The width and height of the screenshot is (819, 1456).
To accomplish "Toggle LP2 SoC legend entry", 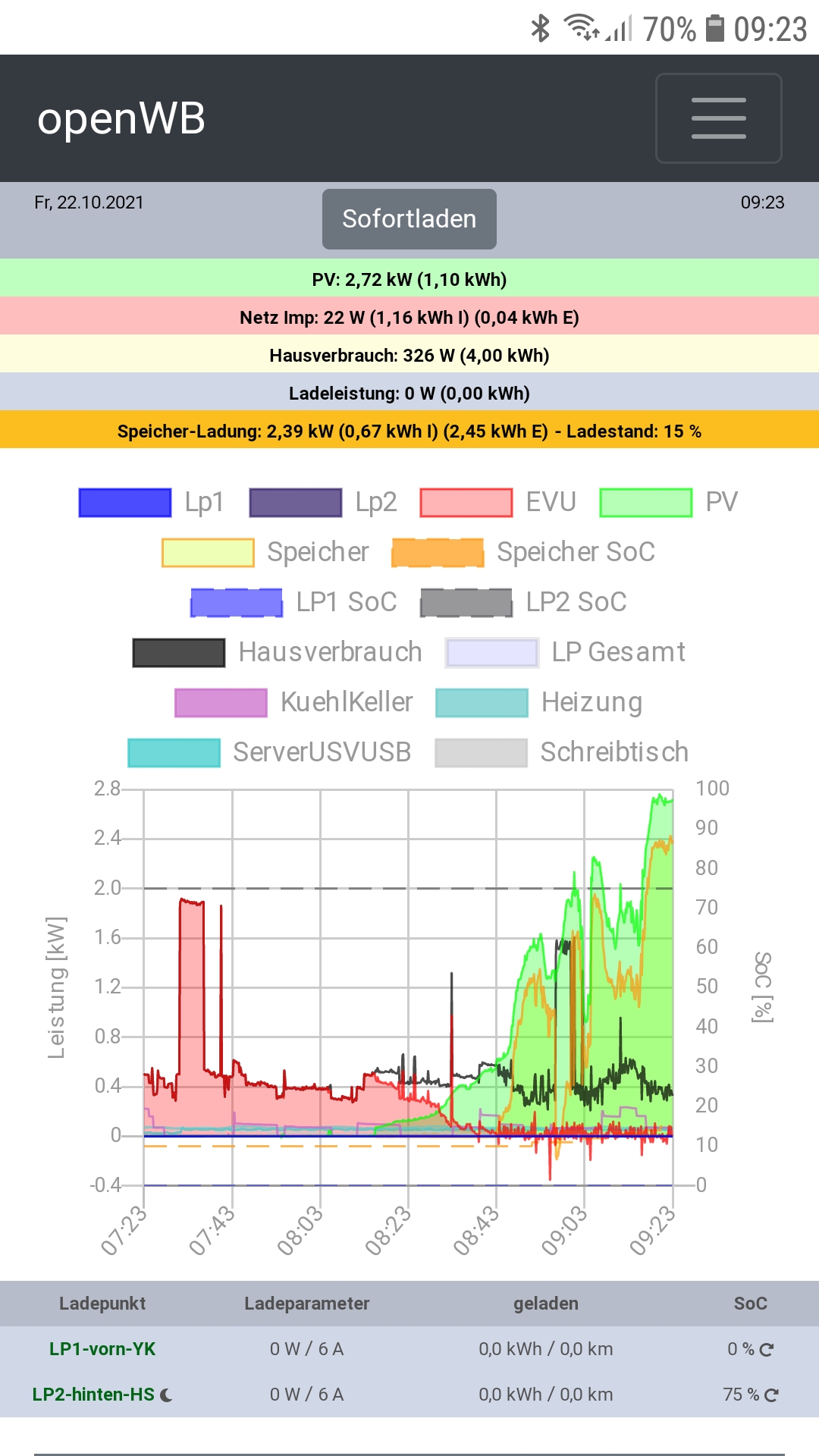I will 523,602.
